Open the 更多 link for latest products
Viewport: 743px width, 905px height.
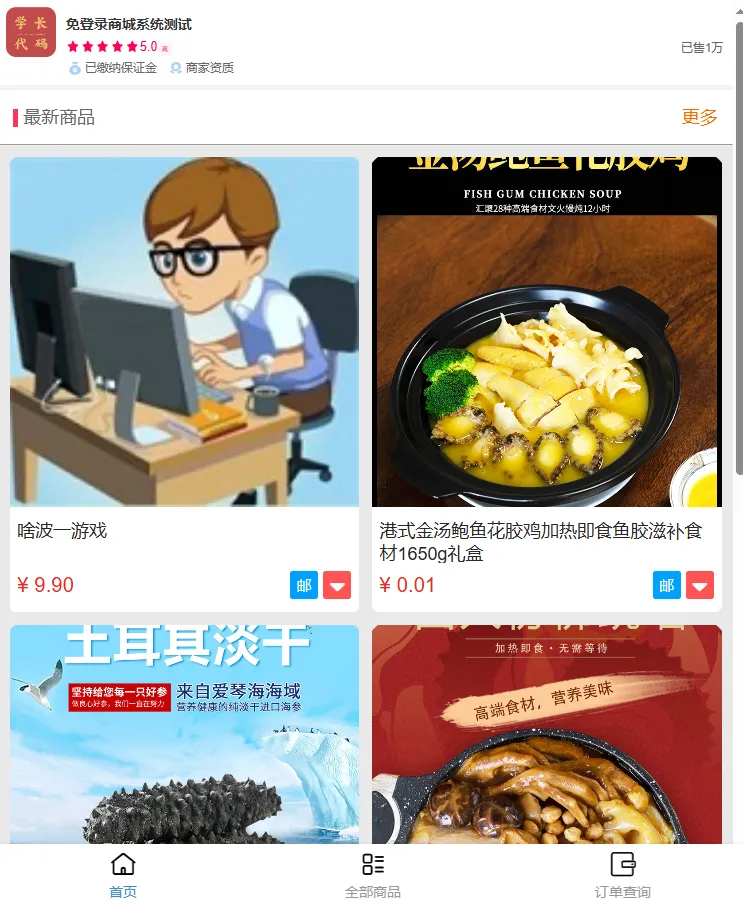699,117
